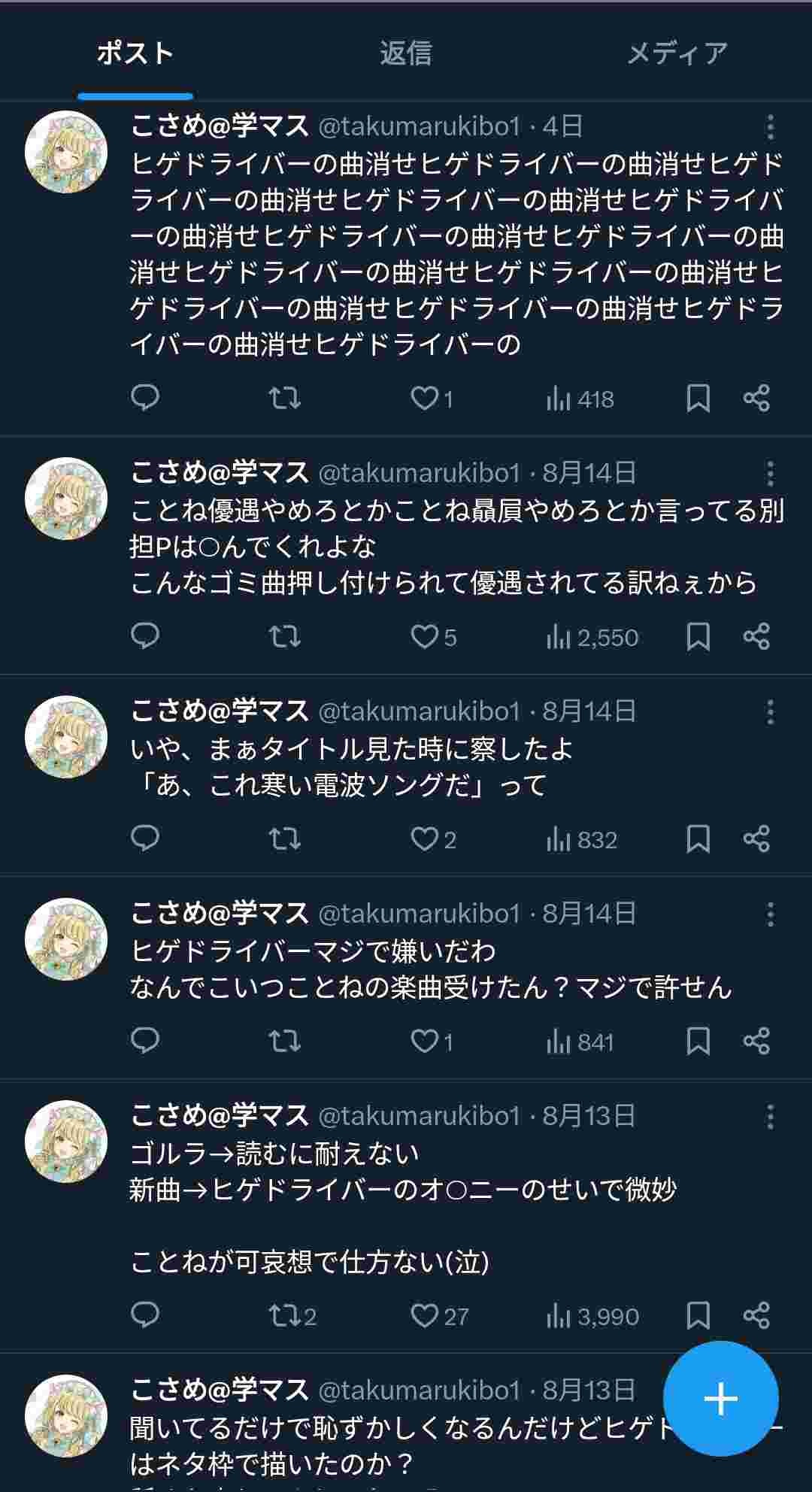This screenshot has width=812, height=1492.
Task: Share the post with 832 views
Action: pos(756,838)
